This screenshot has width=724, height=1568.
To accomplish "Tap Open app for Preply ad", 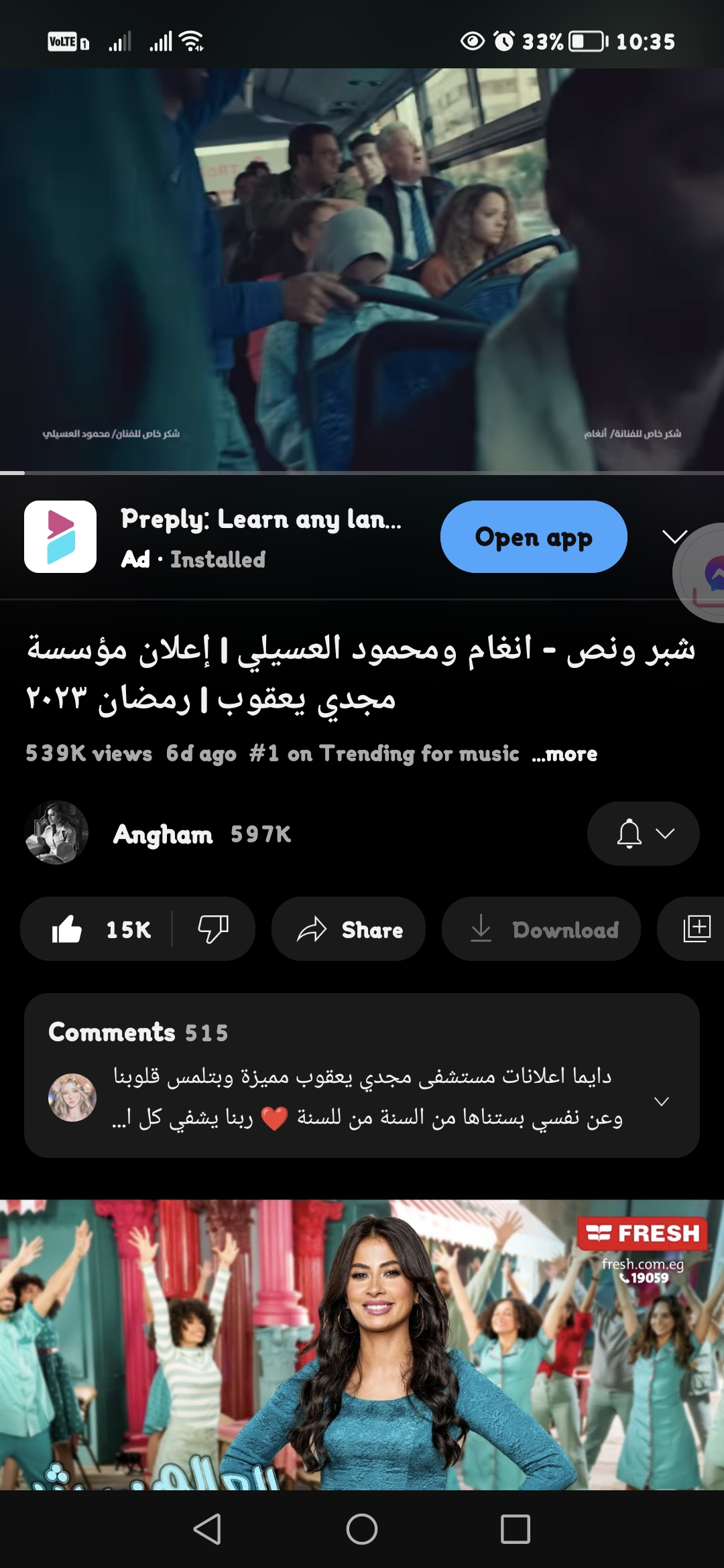I will coord(534,537).
